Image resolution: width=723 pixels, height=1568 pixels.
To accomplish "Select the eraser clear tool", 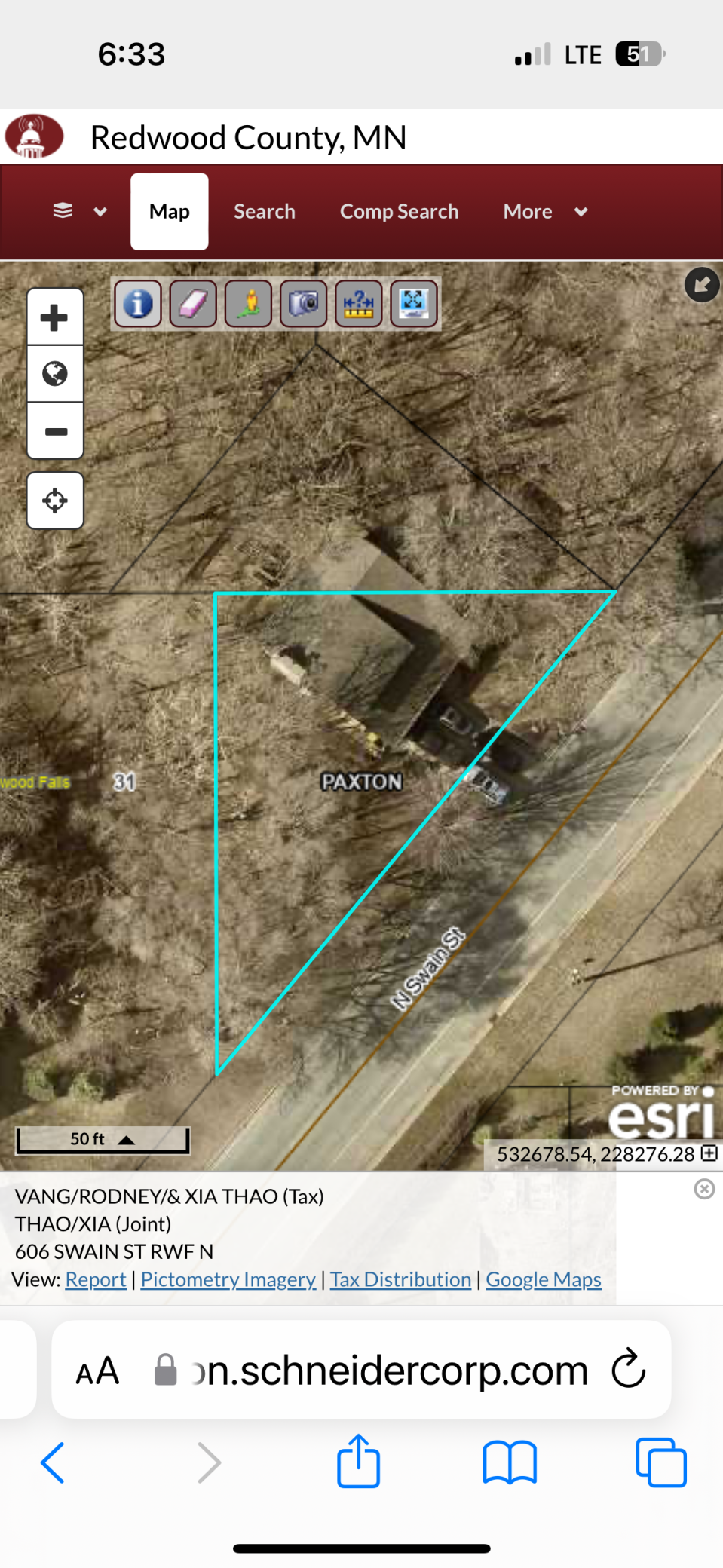I will point(193,304).
